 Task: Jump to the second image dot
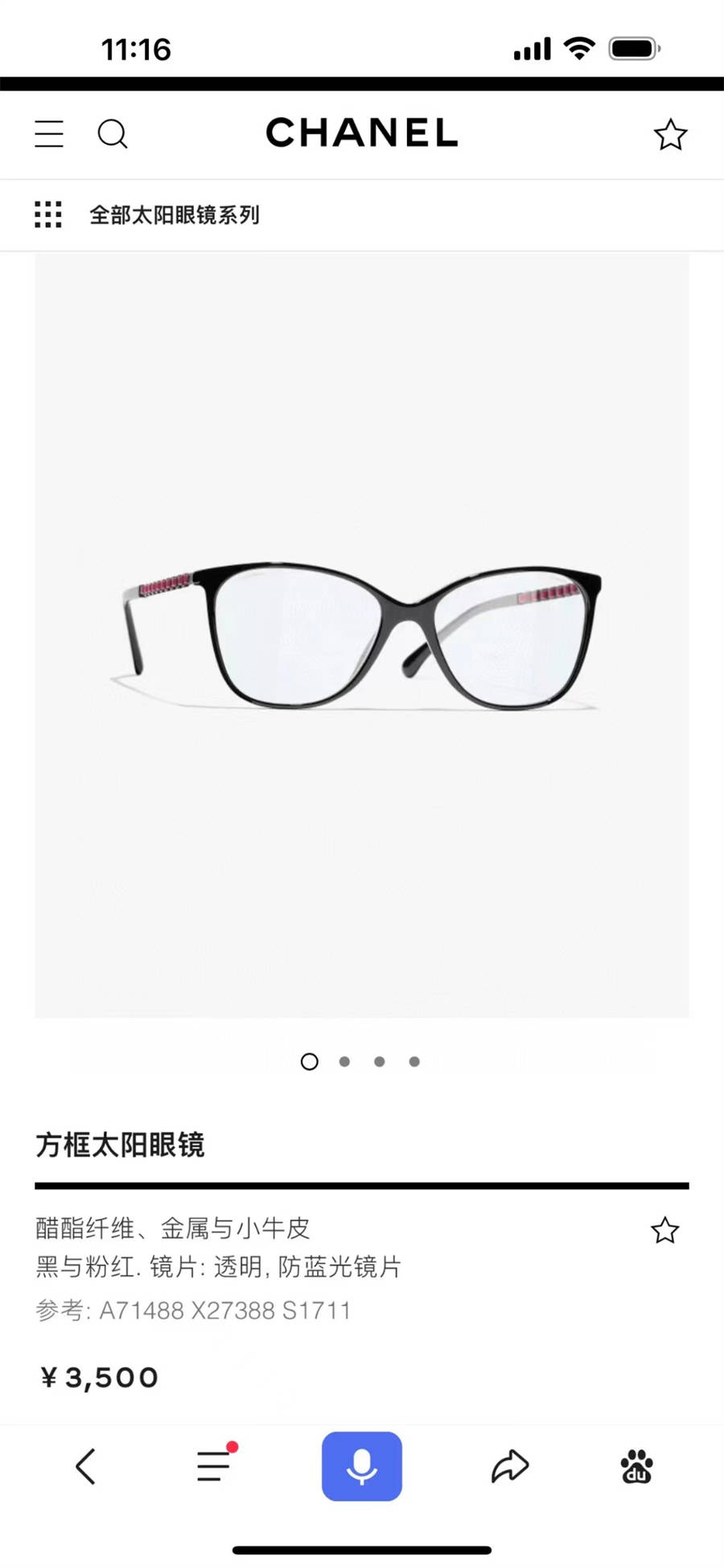(x=344, y=1061)
